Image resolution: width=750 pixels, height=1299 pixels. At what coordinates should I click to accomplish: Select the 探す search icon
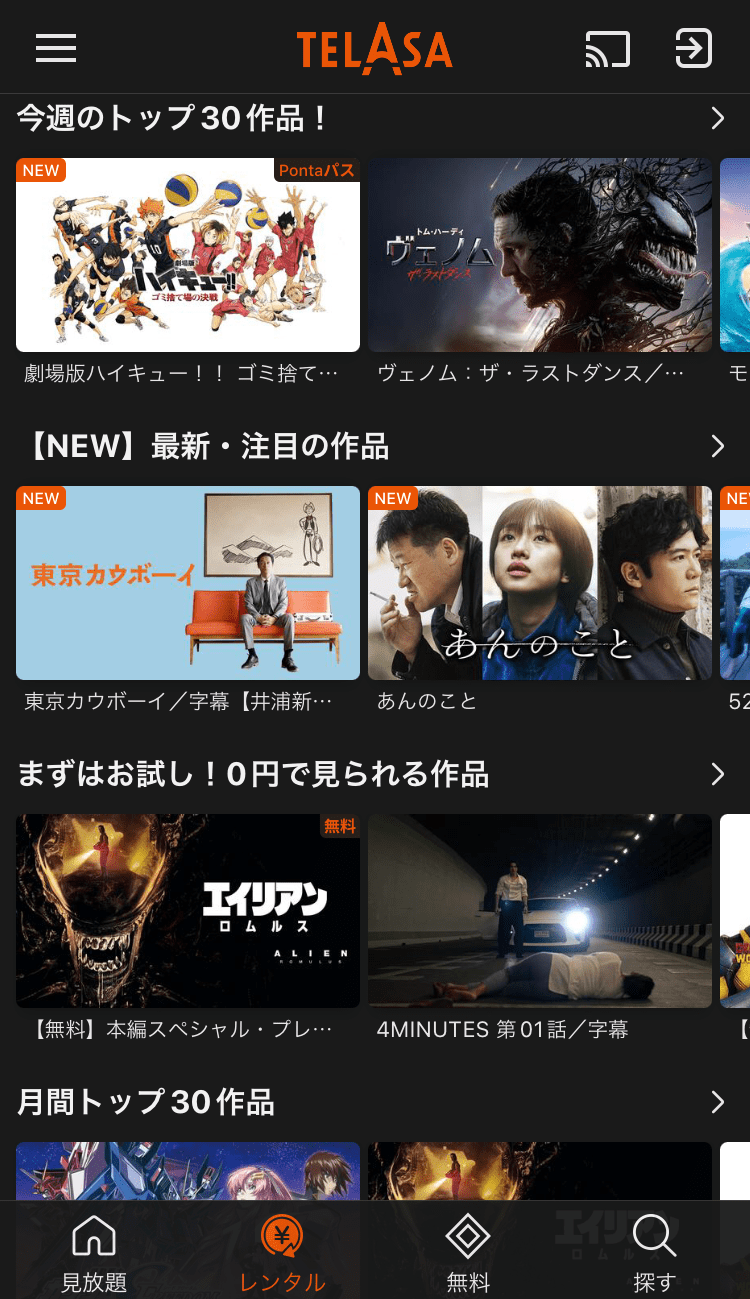[655, 1237]
